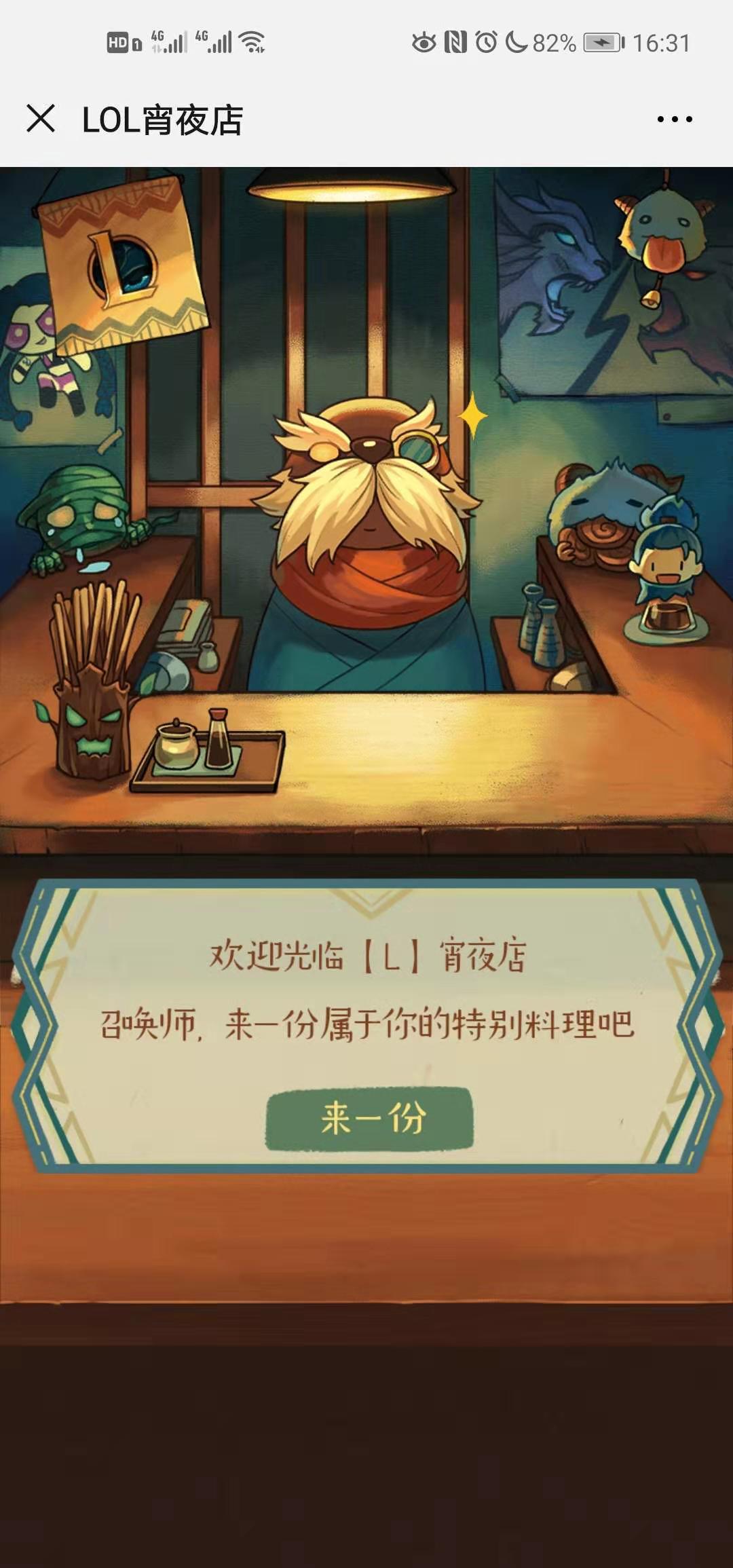Tap the 来一份 button
The width and height of the screenshot is (733, 1568).
370,1118
